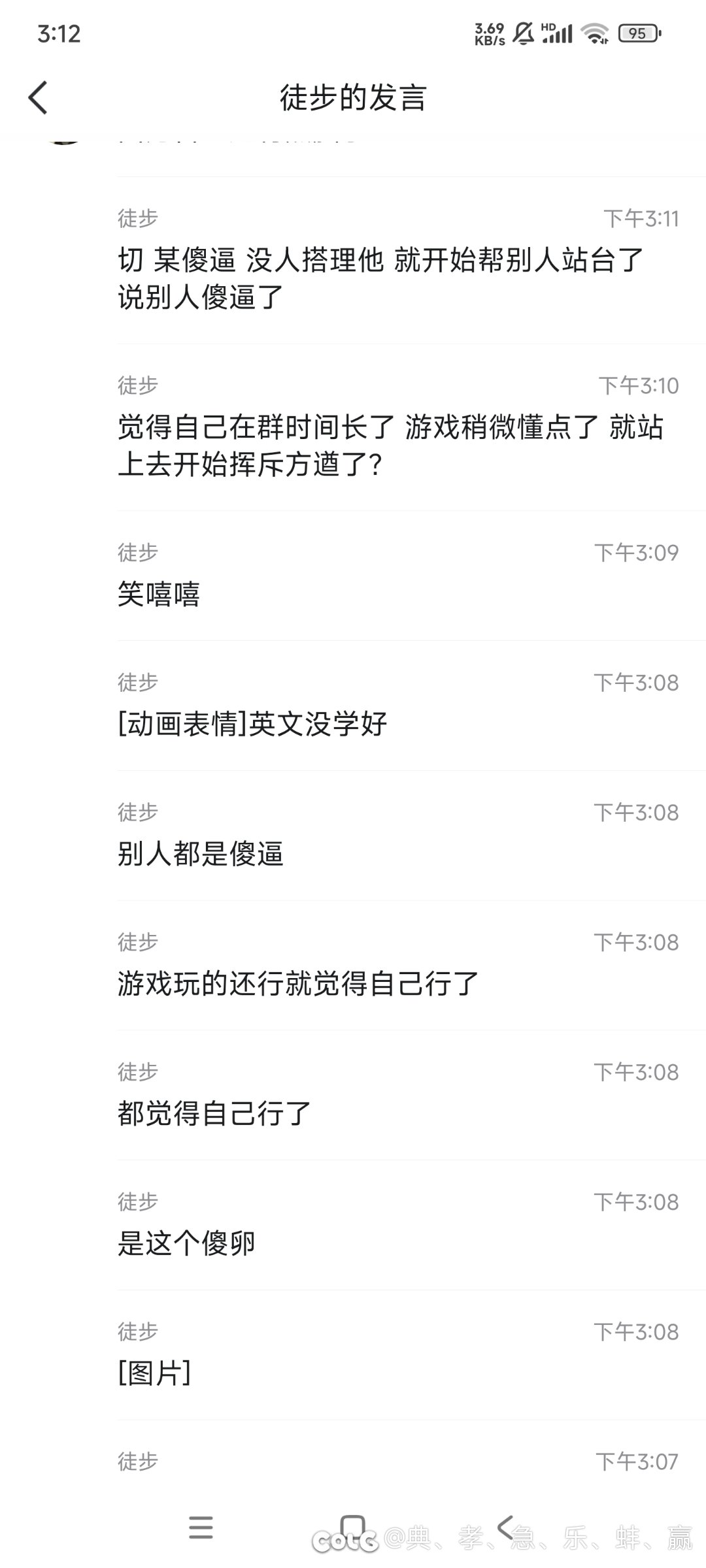
Task: Tap the system home button
Action: point(353,1527)
